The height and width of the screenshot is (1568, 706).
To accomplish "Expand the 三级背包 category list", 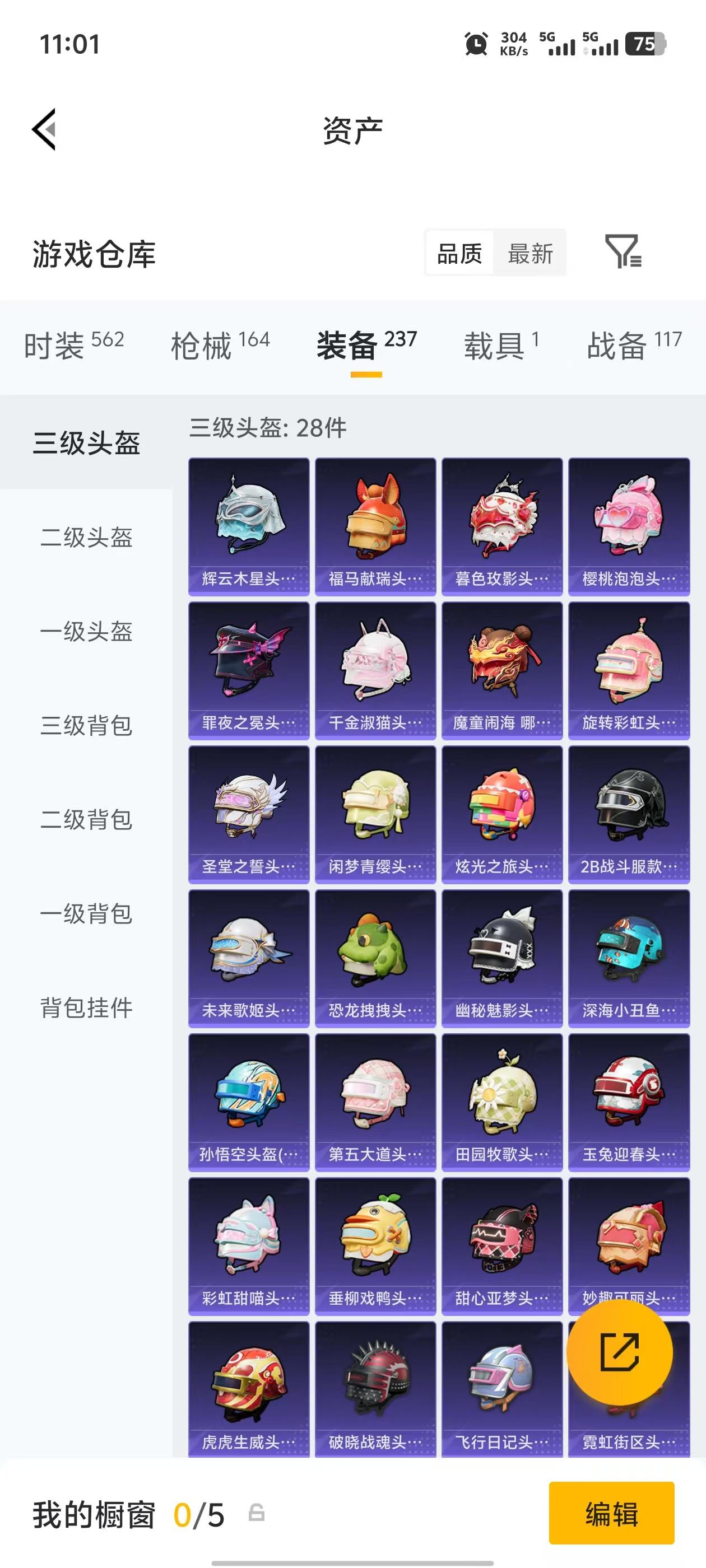I will click(85, 725).
